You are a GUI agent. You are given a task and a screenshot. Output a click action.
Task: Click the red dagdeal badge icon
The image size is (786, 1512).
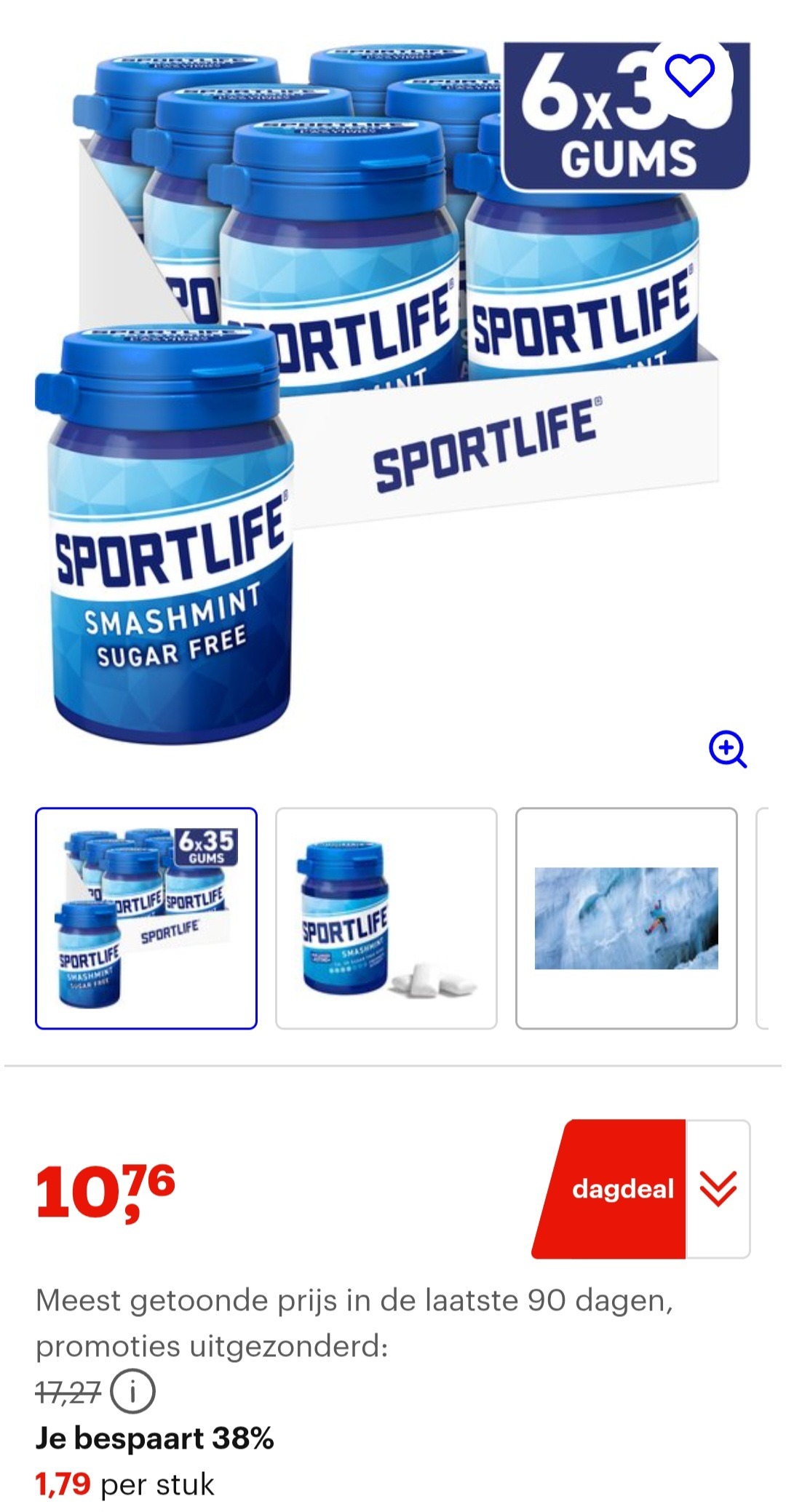pos(622,1187)
